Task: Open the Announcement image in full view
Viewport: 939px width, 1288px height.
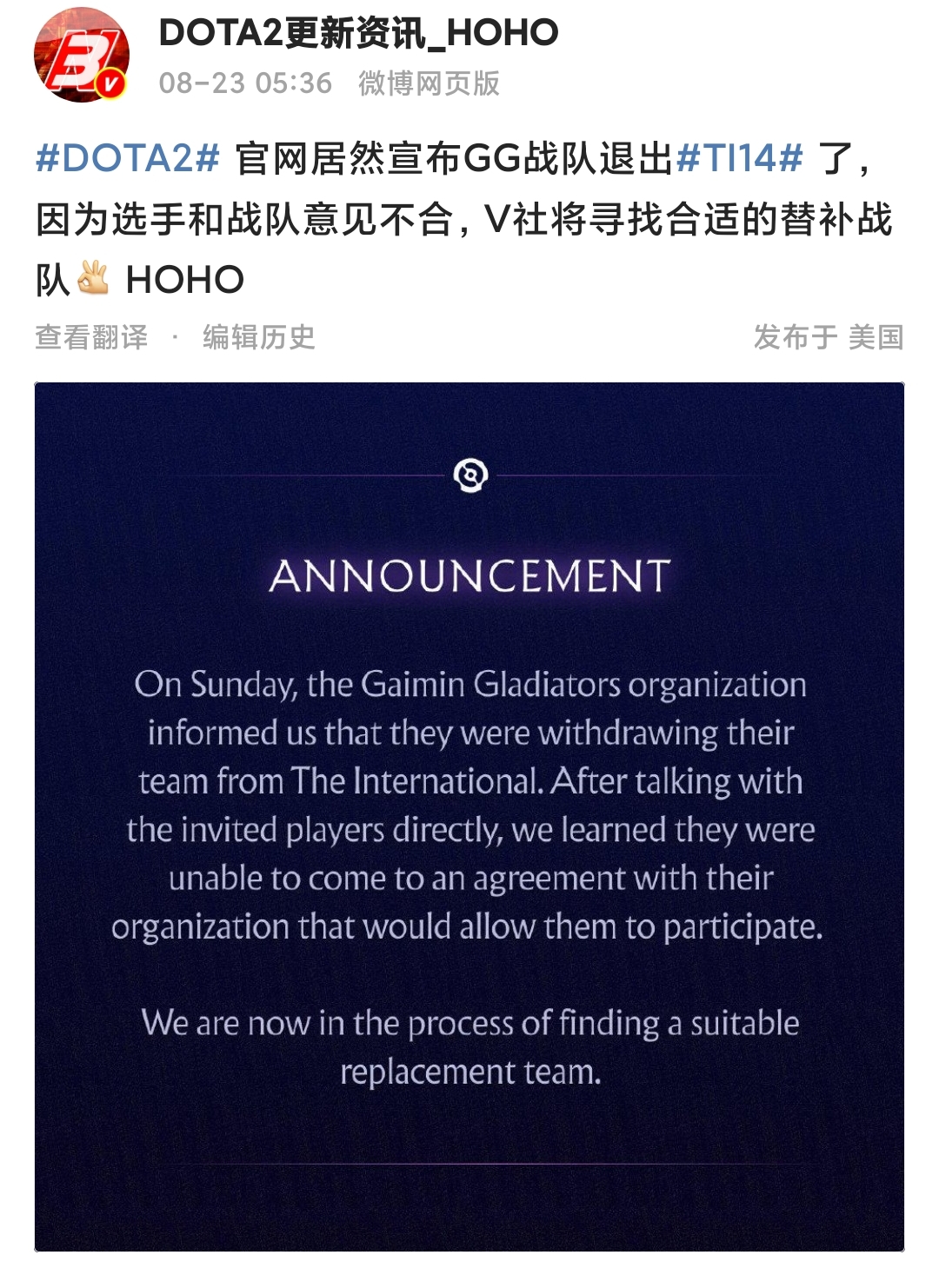Action: click(x=469, y=816)
